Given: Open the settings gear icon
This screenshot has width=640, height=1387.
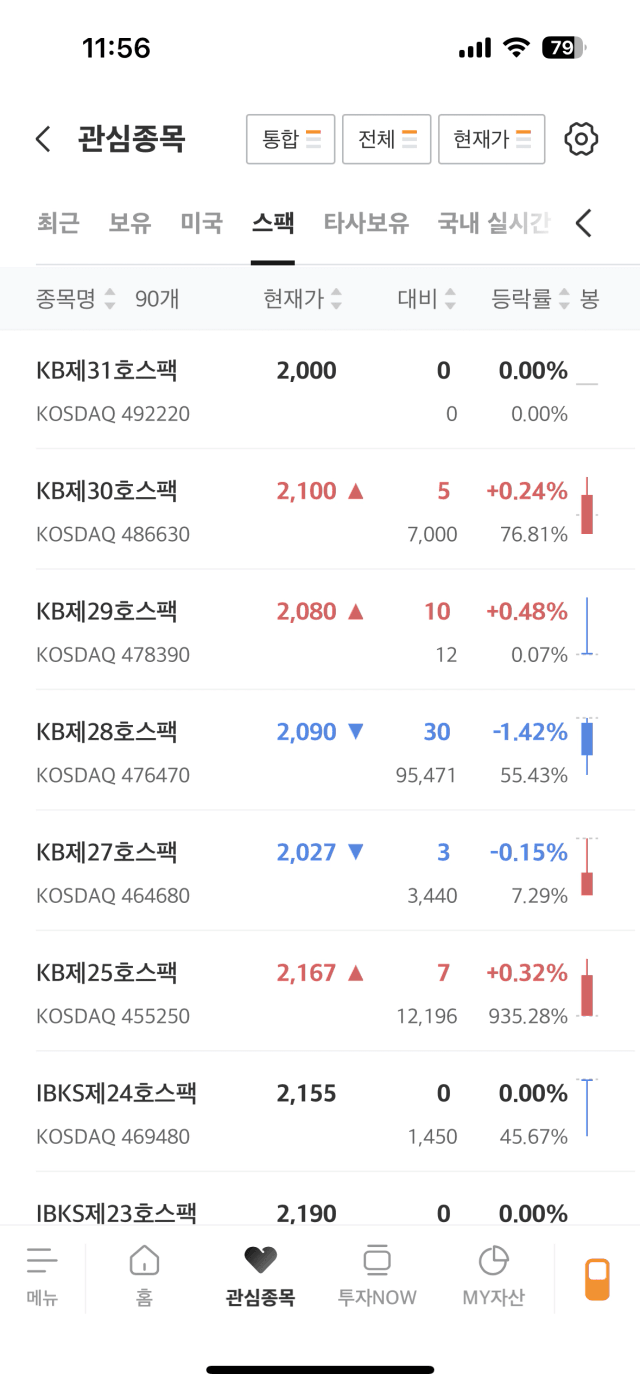Looking at the screenshot, I should coord(581,139).
